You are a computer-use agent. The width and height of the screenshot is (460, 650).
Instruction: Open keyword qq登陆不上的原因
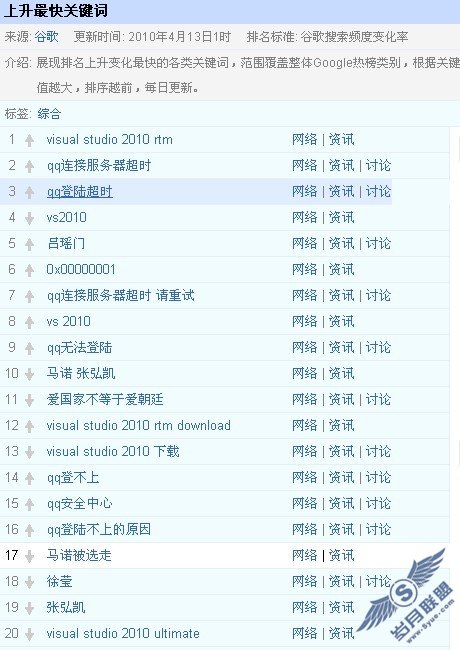tap(99, 530)
